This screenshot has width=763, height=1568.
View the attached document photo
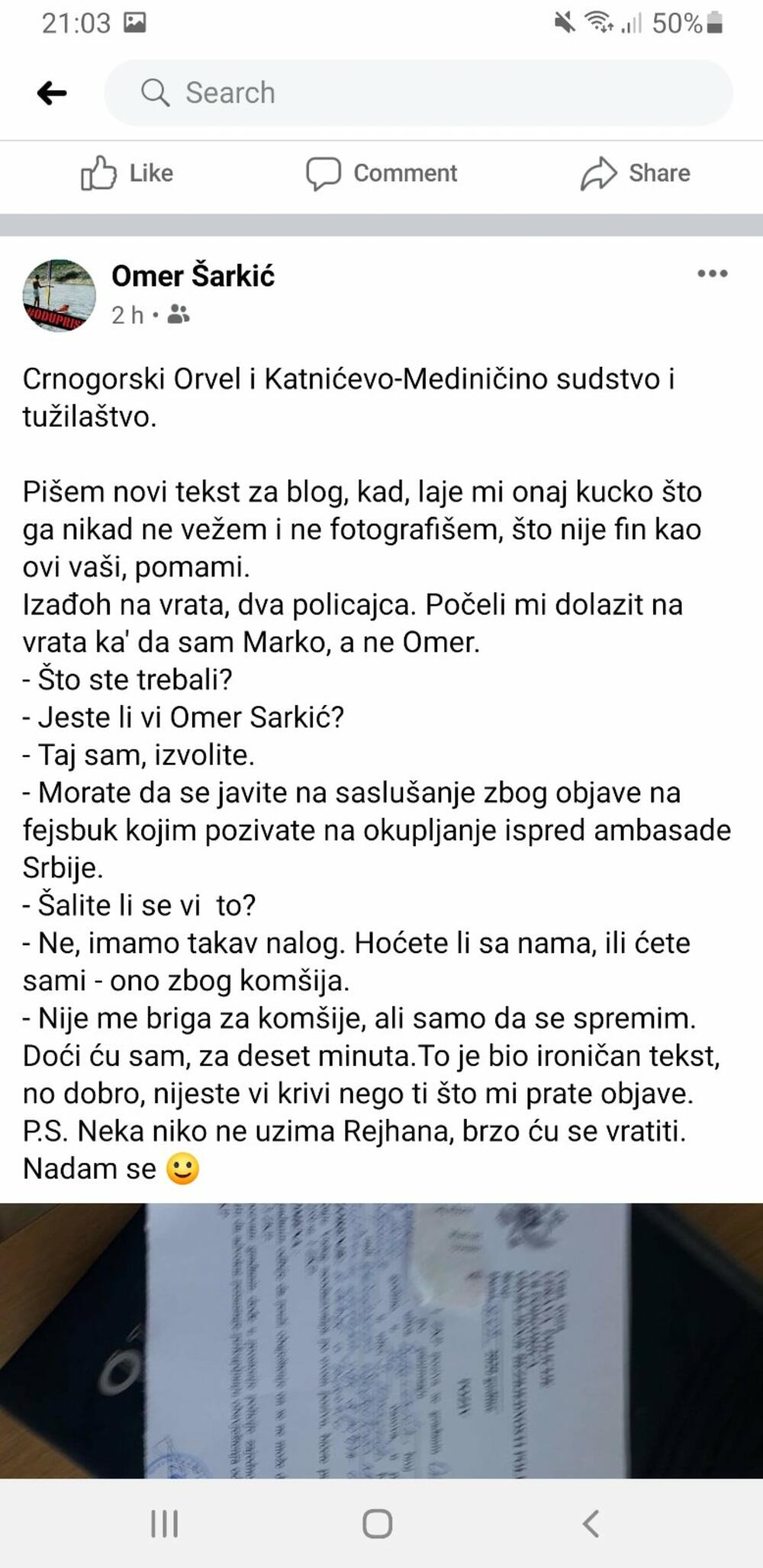click(381, 1341)
